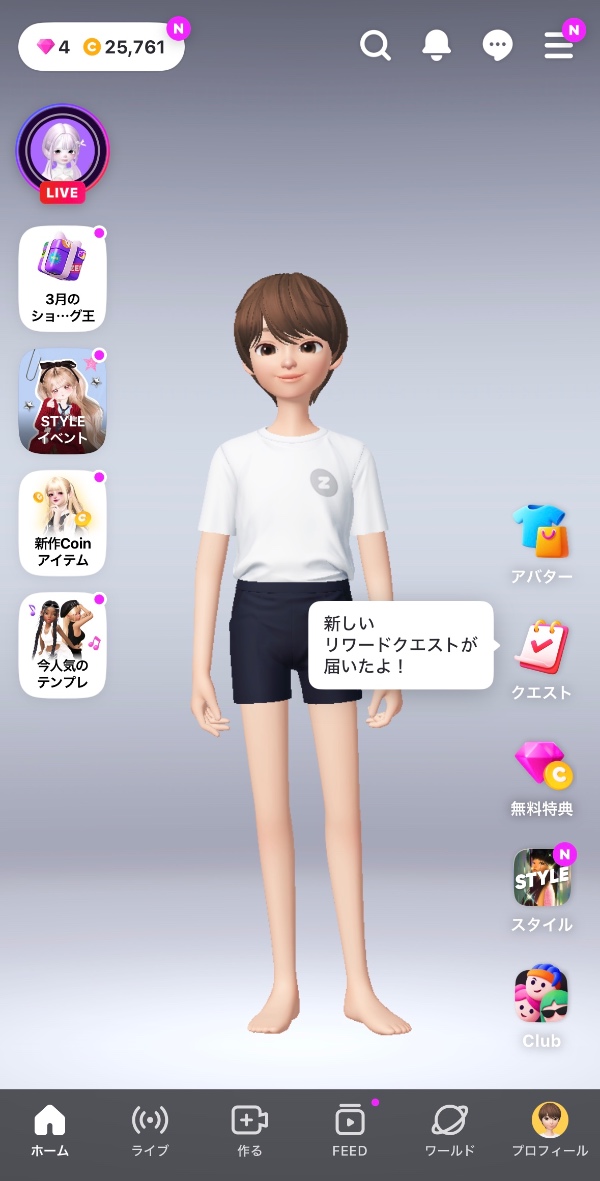600x1181 pixels.
Task: Open 無料特典 free rewards
Action: pyautogui.click(x=541, y=776)
